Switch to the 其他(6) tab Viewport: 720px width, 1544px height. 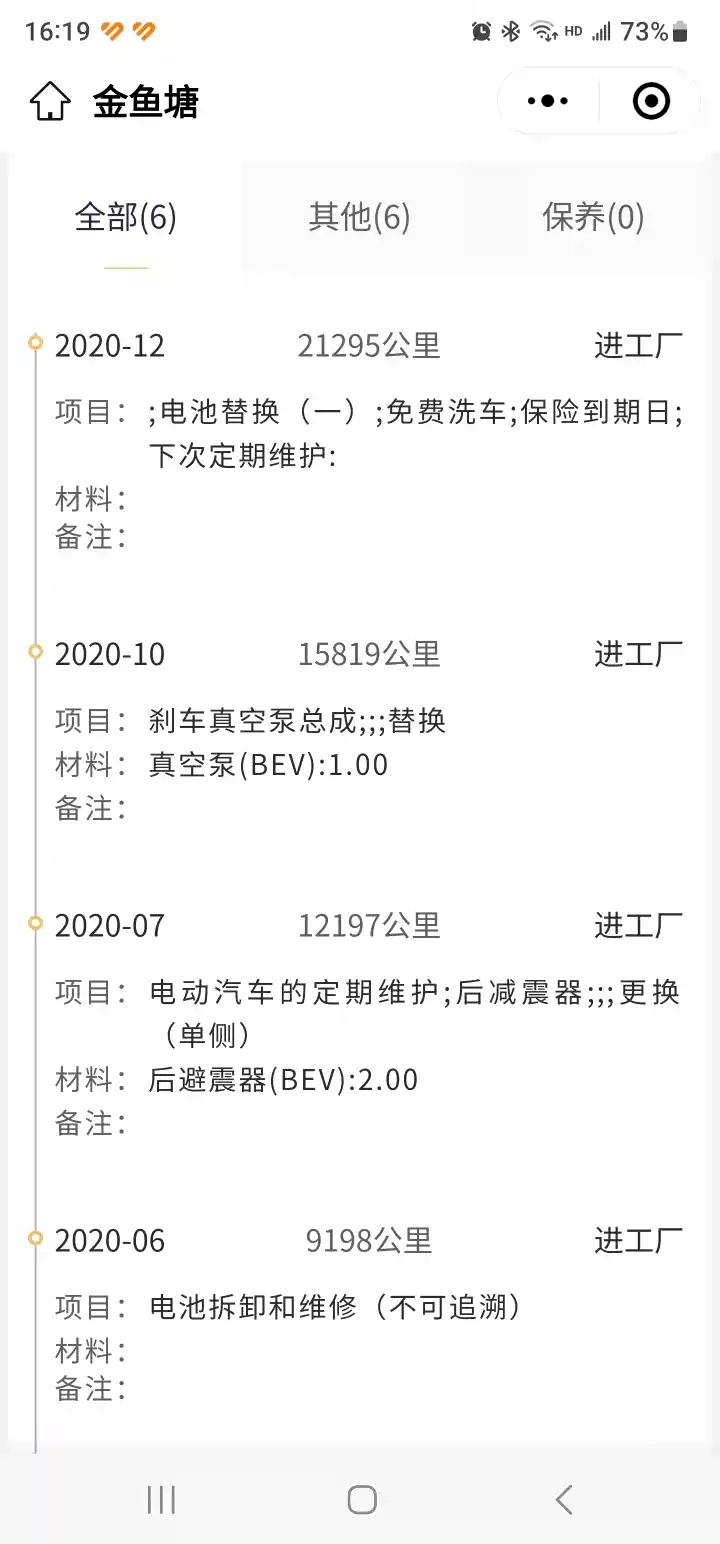point(359,217)
